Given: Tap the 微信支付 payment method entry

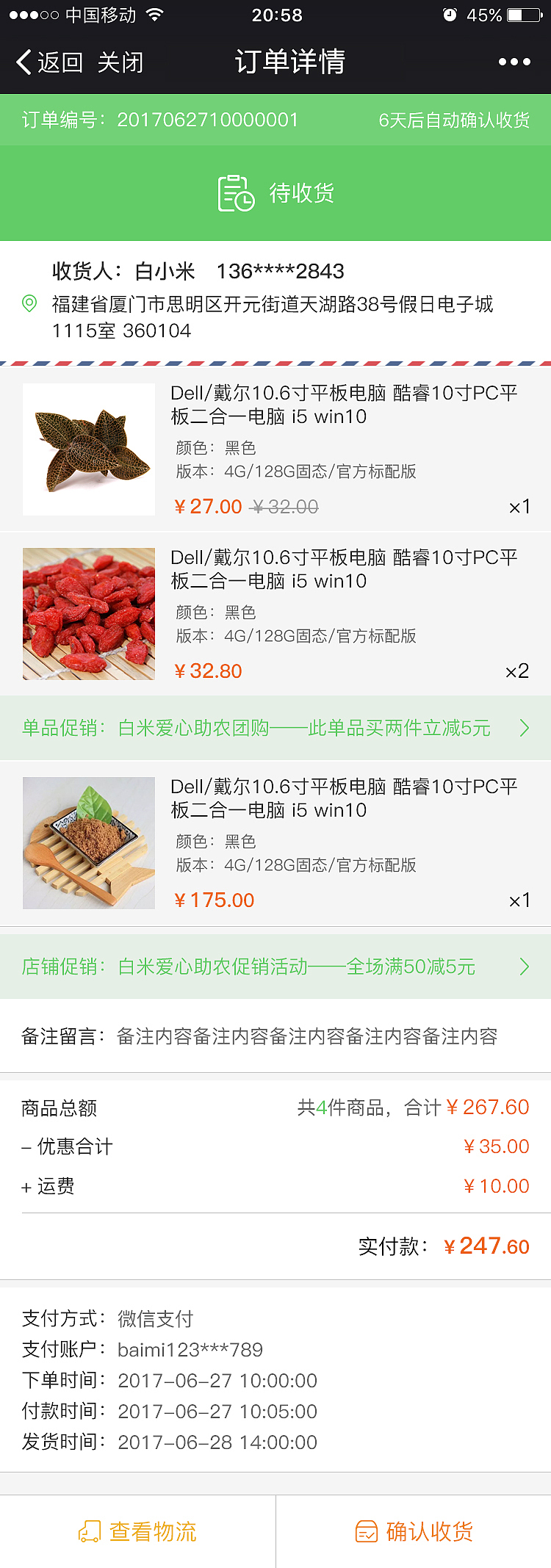Looking at the screenshot, I should pyautogui.click(x=156, y=1319).
